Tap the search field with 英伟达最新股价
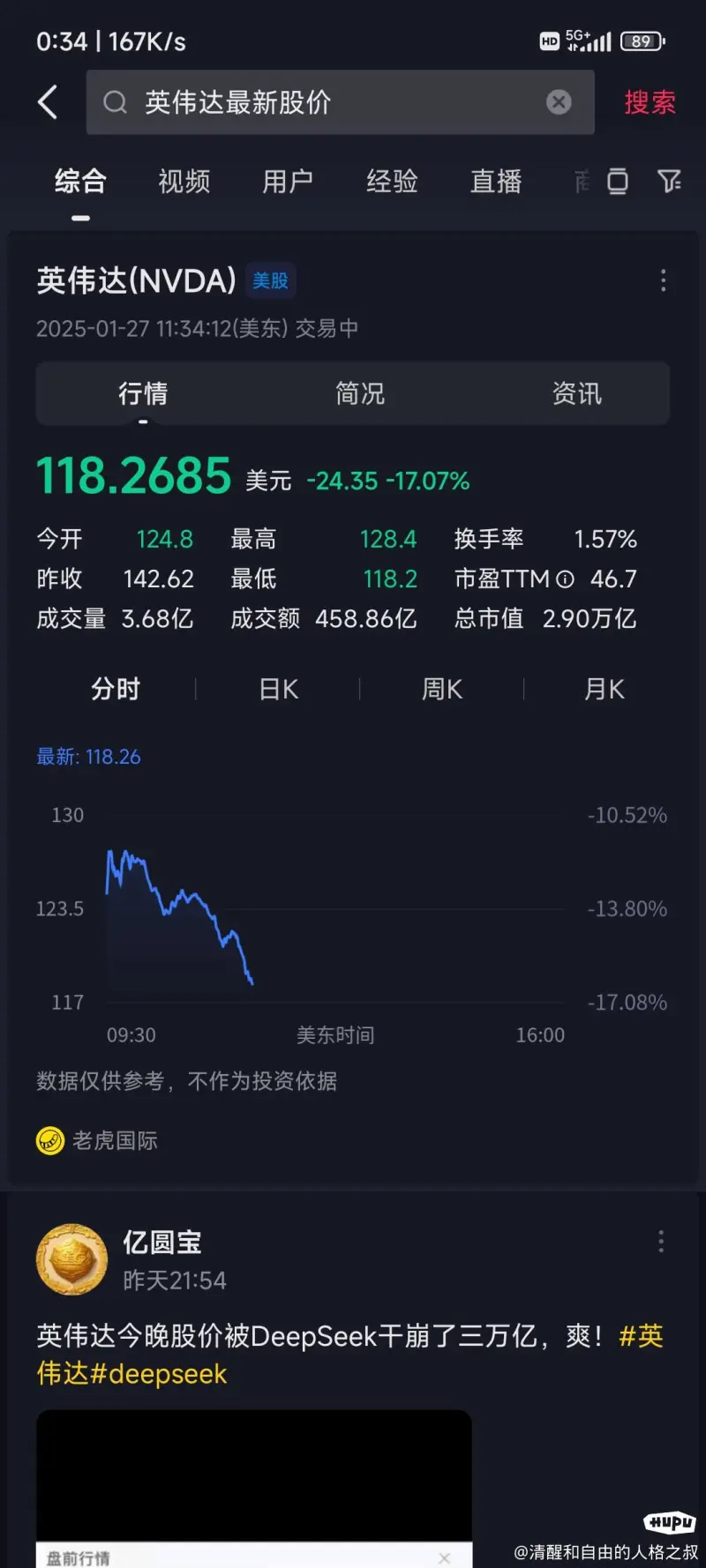Viewport: 706px width, 1568px height. click(340, 102)
